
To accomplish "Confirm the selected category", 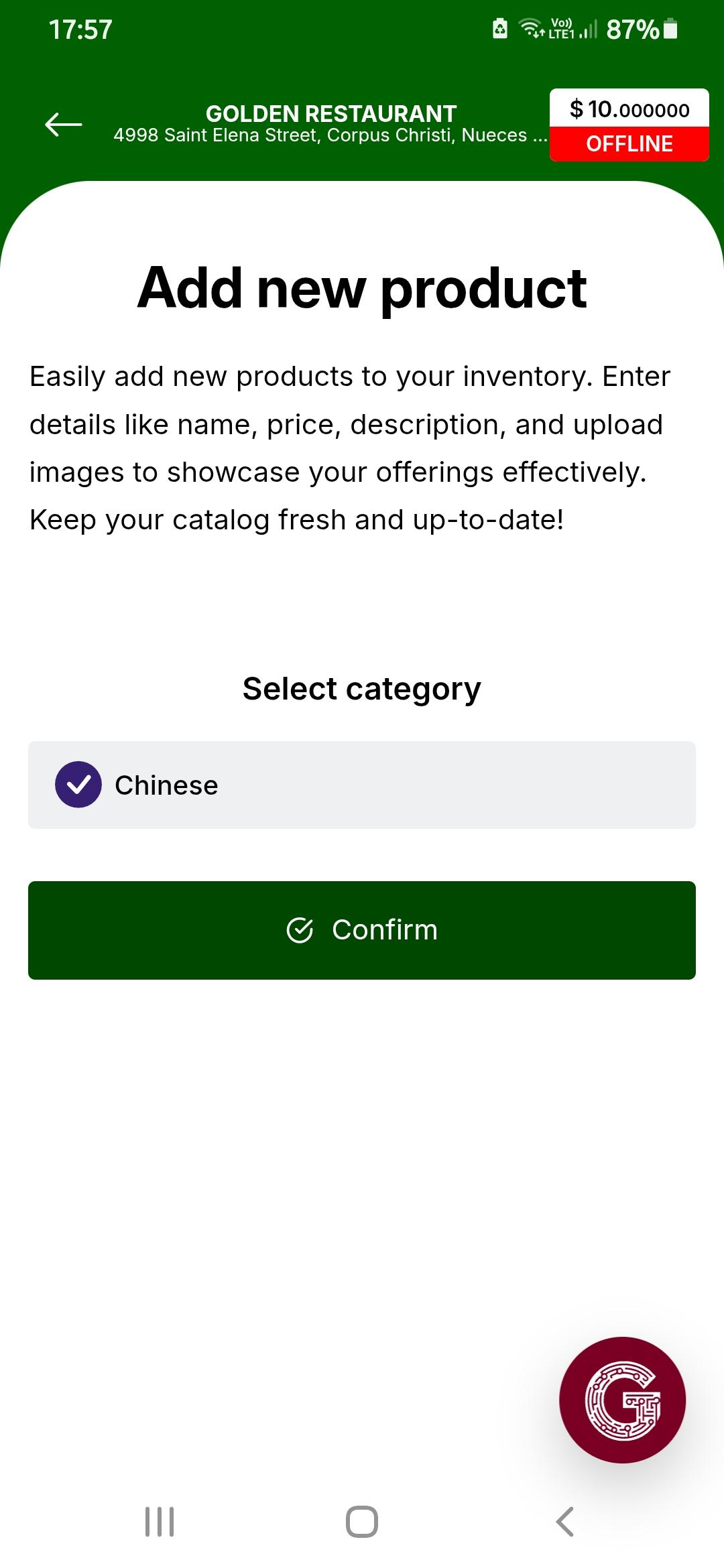I will tap(362, 930).
